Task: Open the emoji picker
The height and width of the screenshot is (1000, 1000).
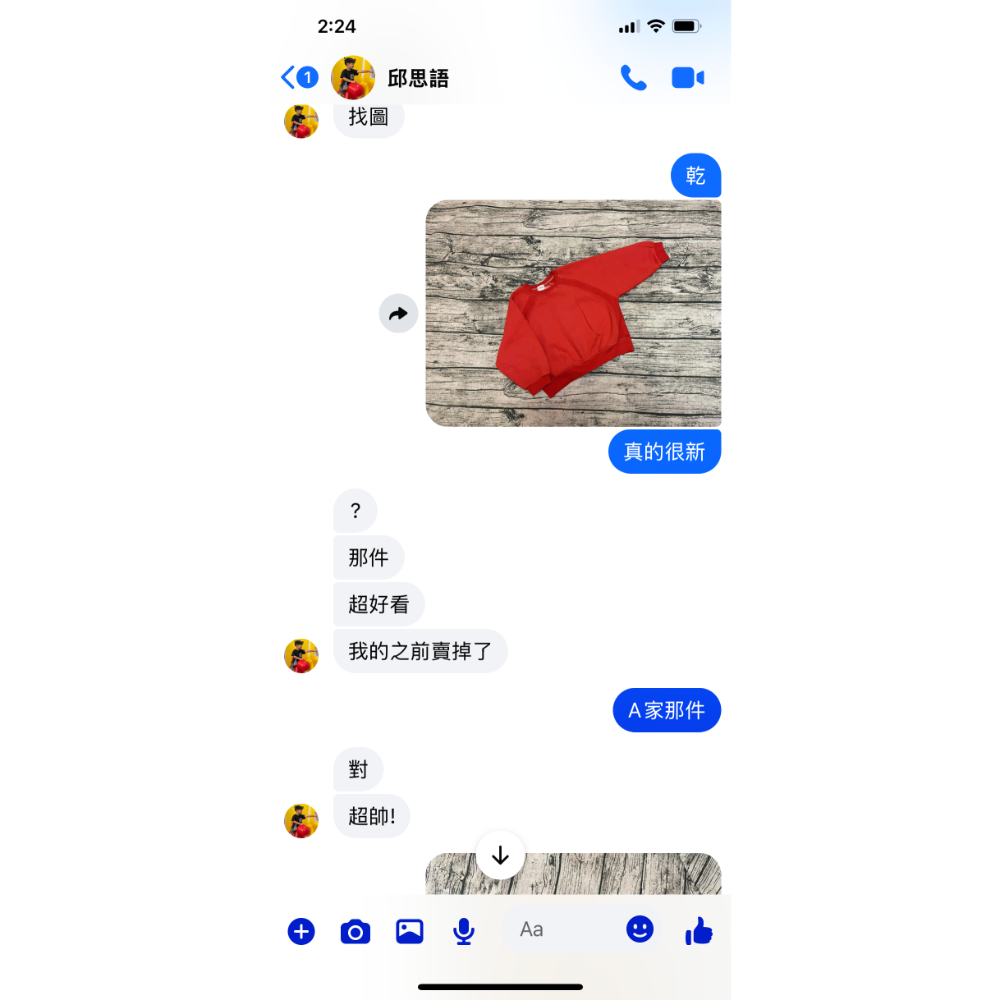Action: coord(640,929)
